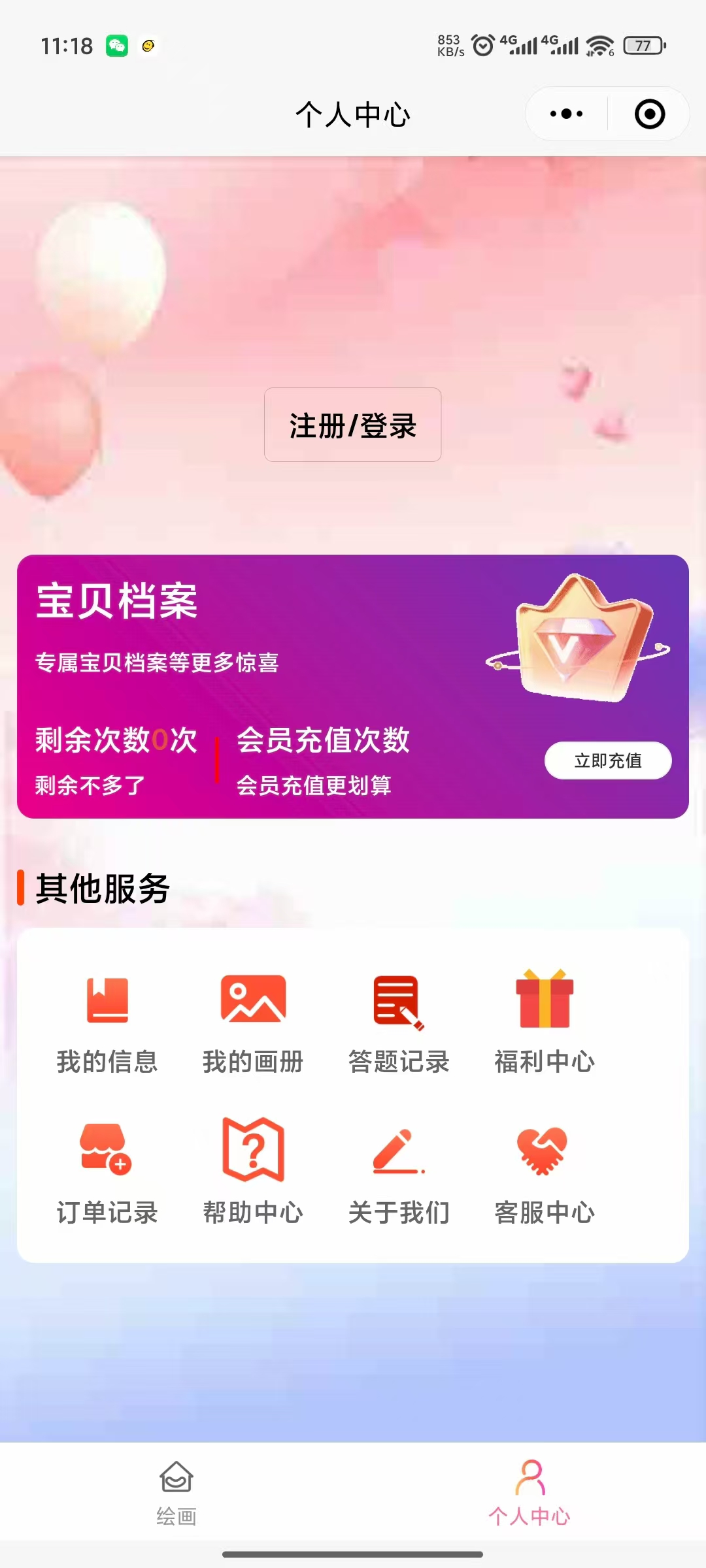706x1568 pixels.
Task: Switch to the 绘画 tab
Action: 176,1493
